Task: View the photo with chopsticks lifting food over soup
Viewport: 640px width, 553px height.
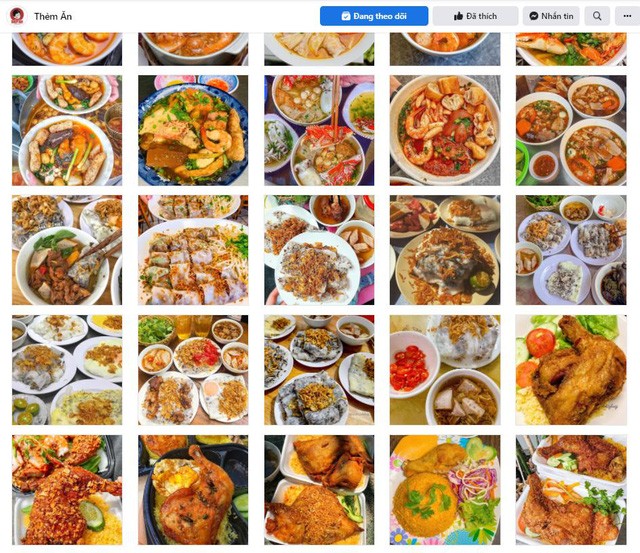Action: click(319, 130)
